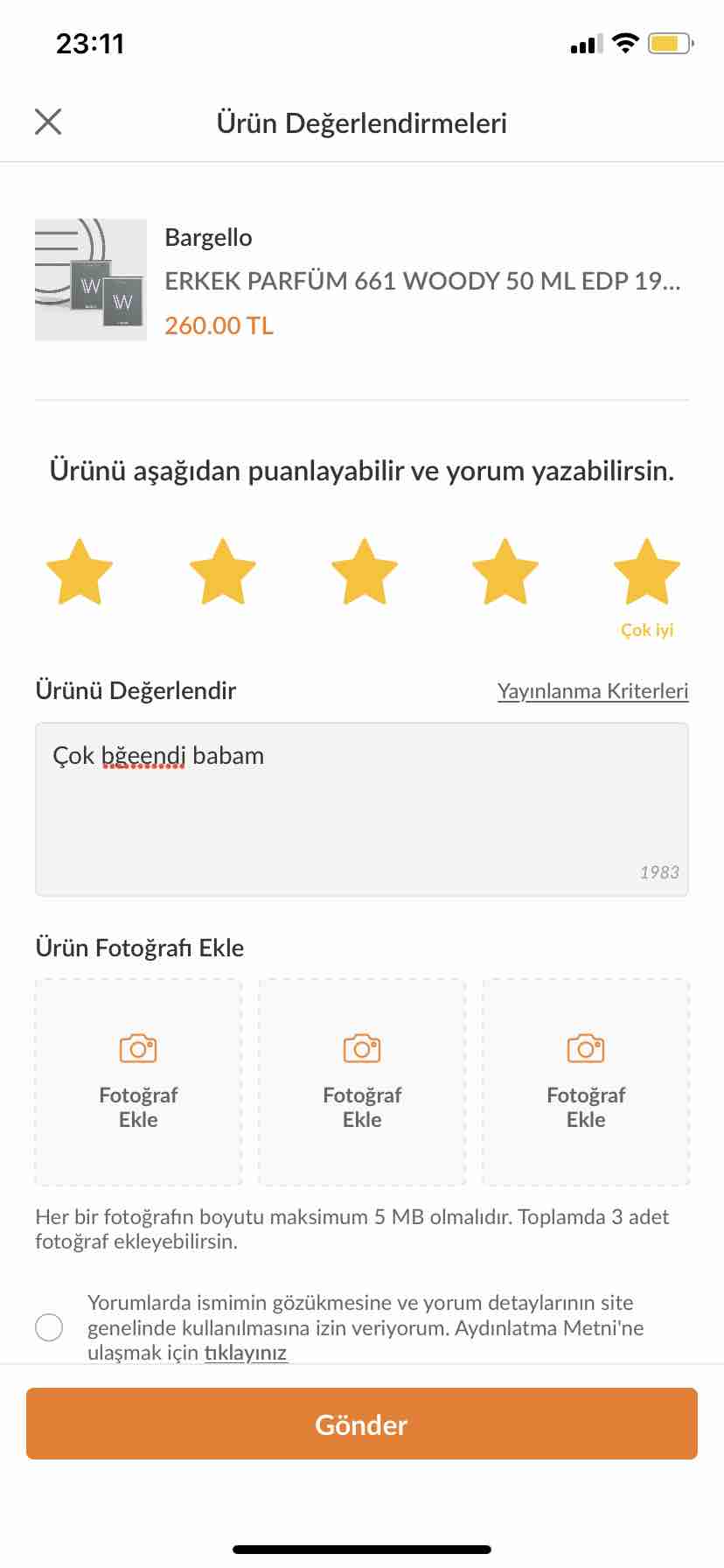Open Yayınlanma Kriterleri link

pyautogui.click(x=593, y=691)
